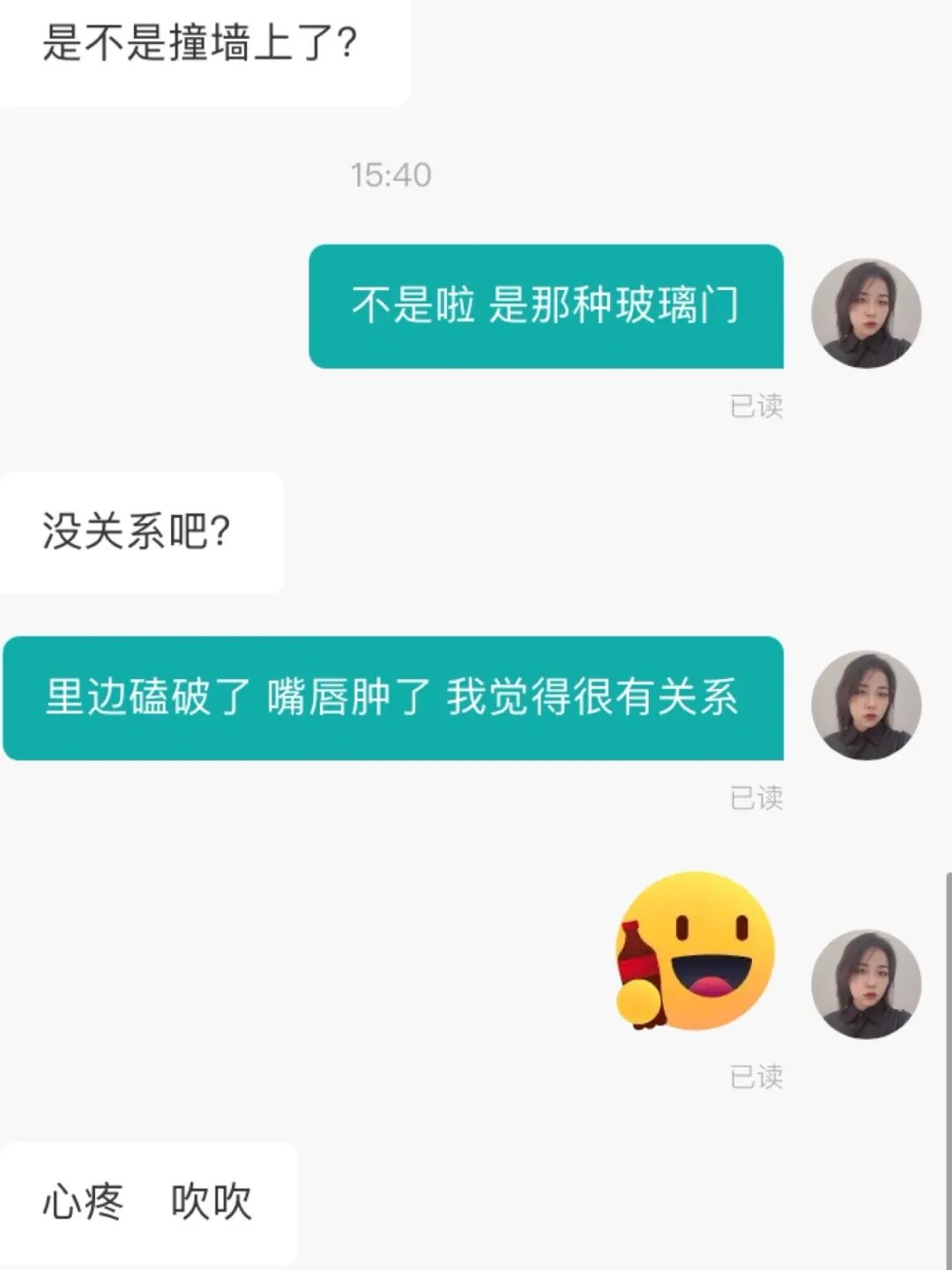
Task: Tap profile photo next to 里边磕破了 message
Action: click(x=866, y=706)
